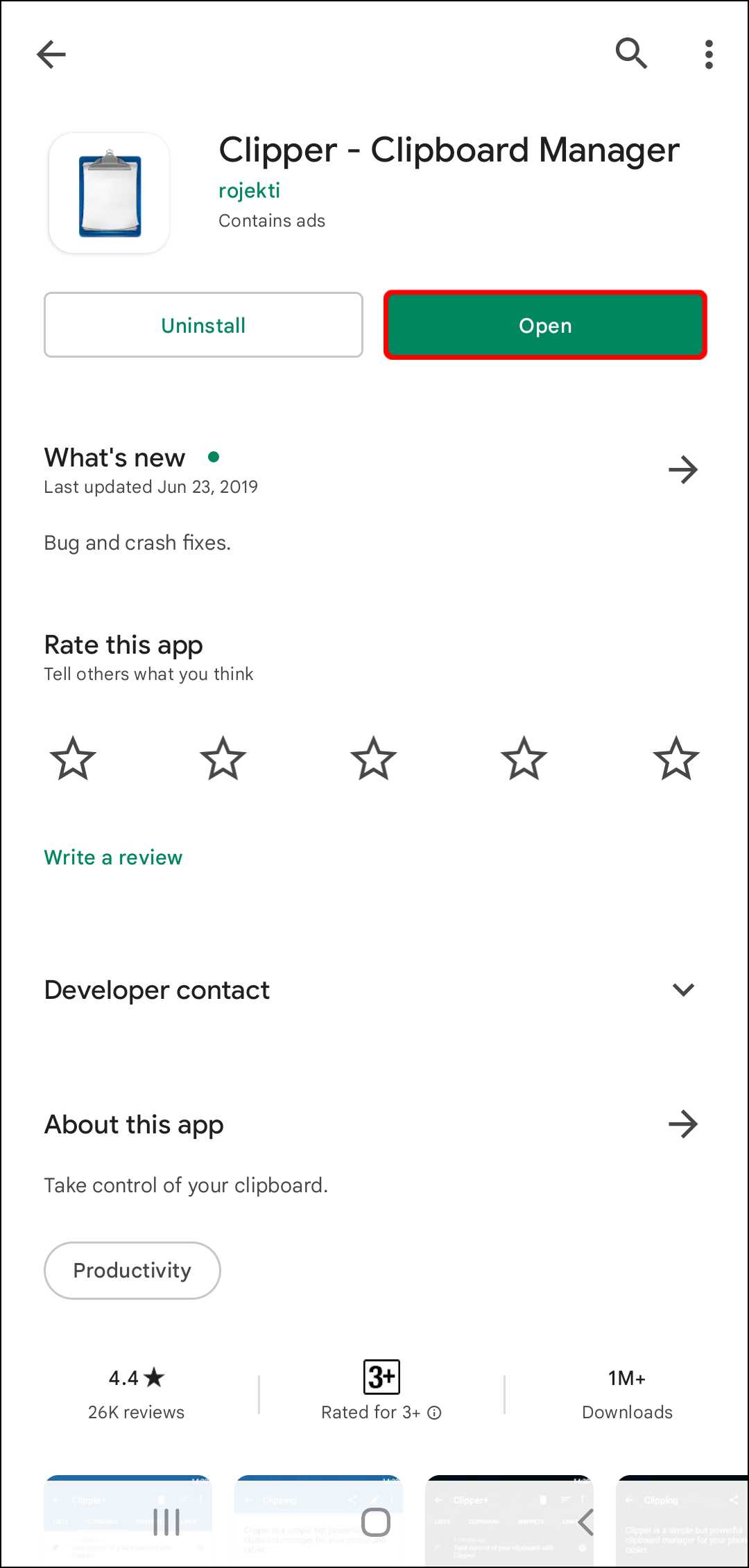Open What's new details arrow
The image size is (749, 1568).
pos(682,470)
